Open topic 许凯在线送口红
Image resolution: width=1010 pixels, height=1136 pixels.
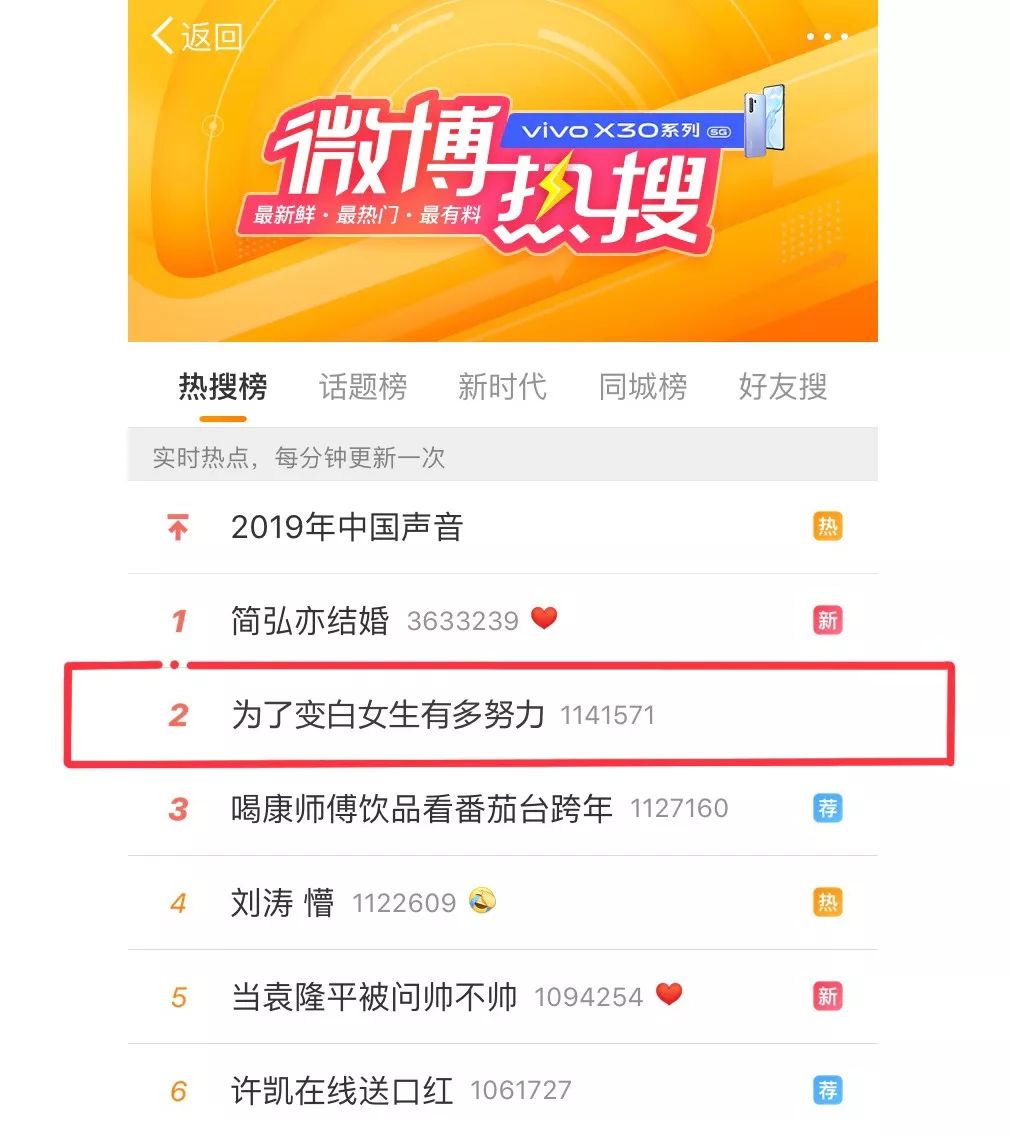coord(342,1090)
